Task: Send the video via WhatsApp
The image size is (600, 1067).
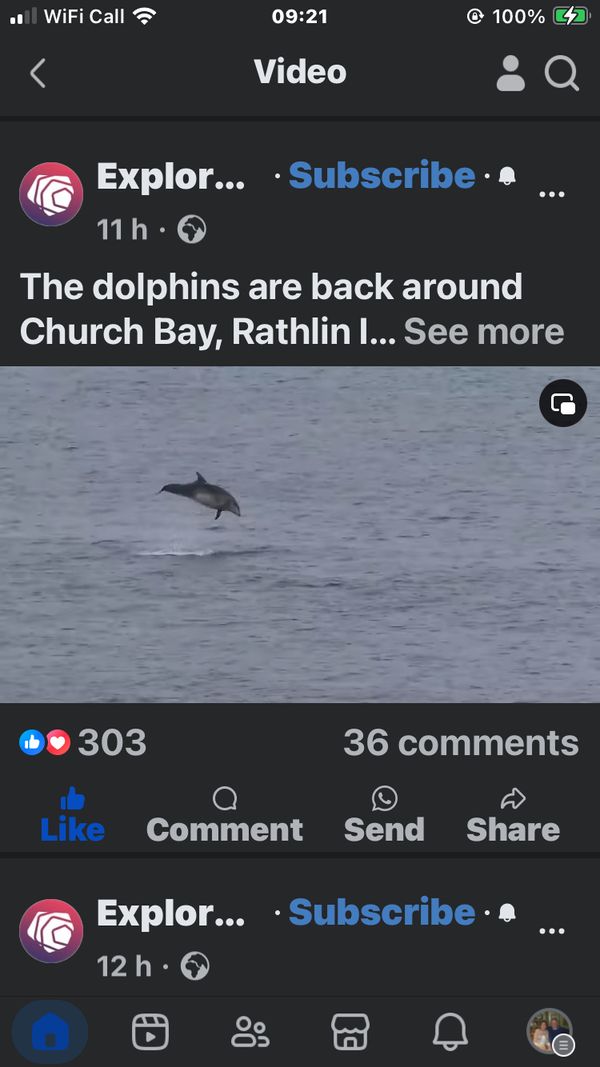Action: [384, 814]
